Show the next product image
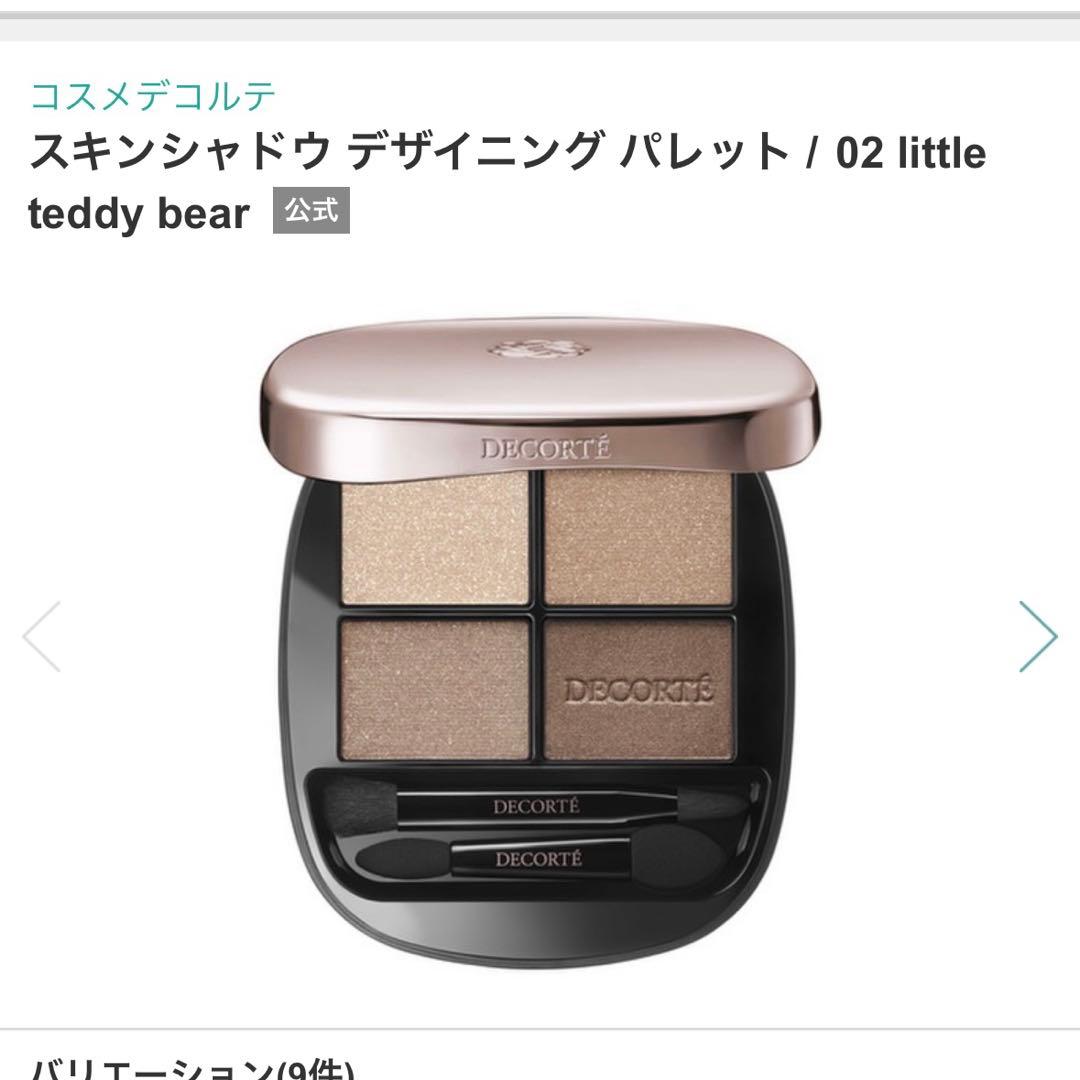The width and height of the screenshot is (1080, 1080). tap(1037, 636)
